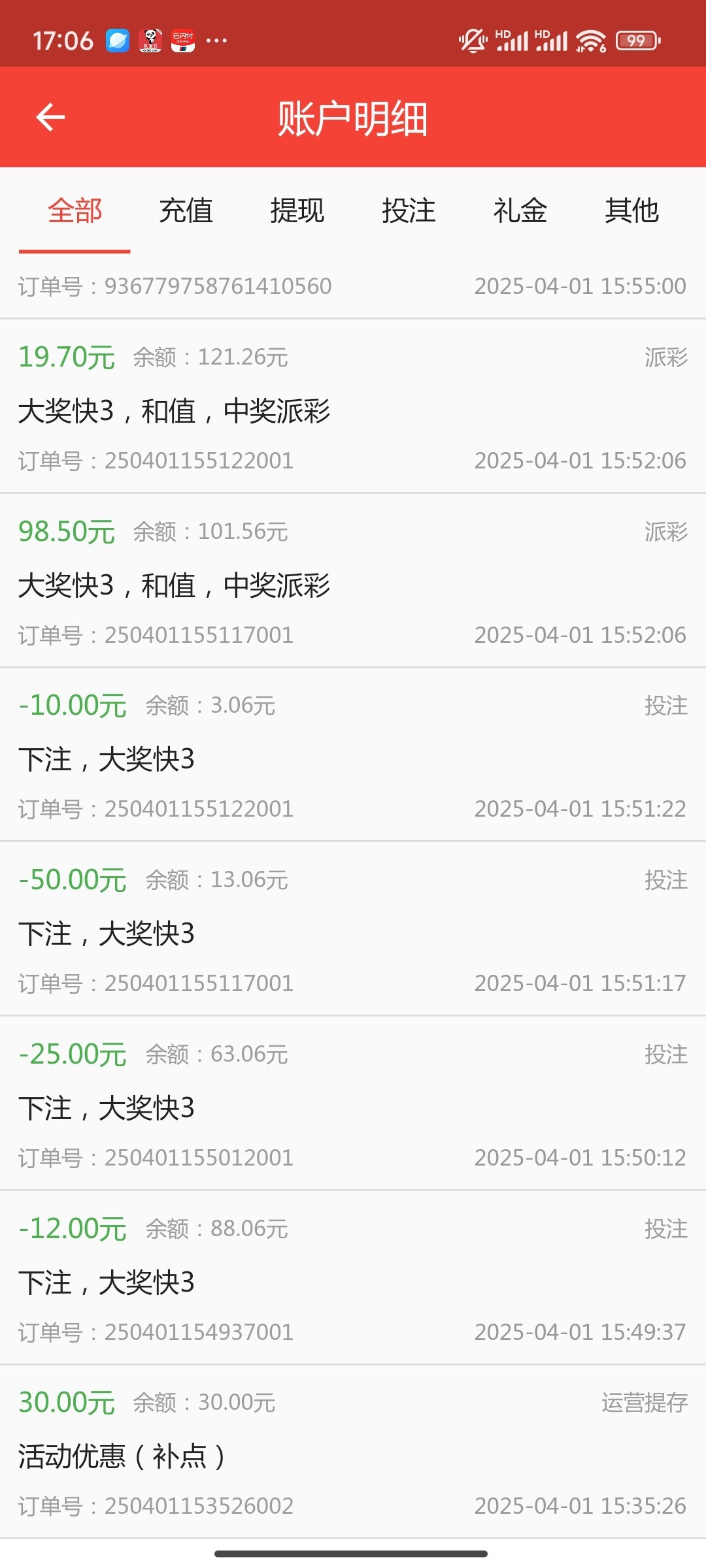Open the 19.70元 派彩 record
The height and width of the screenshot is (1568, 706).
353,406
